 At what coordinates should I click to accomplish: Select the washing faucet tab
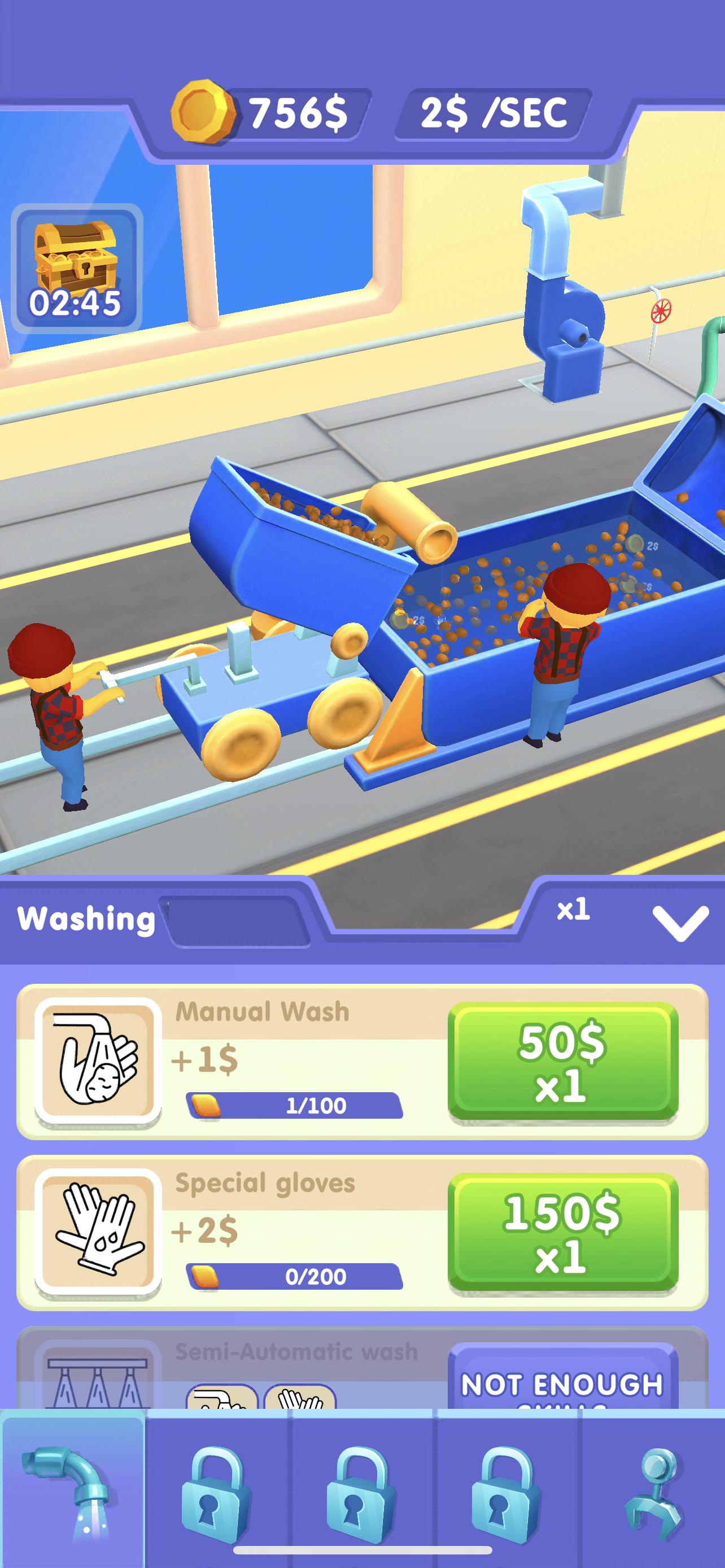coord(73,1488)
